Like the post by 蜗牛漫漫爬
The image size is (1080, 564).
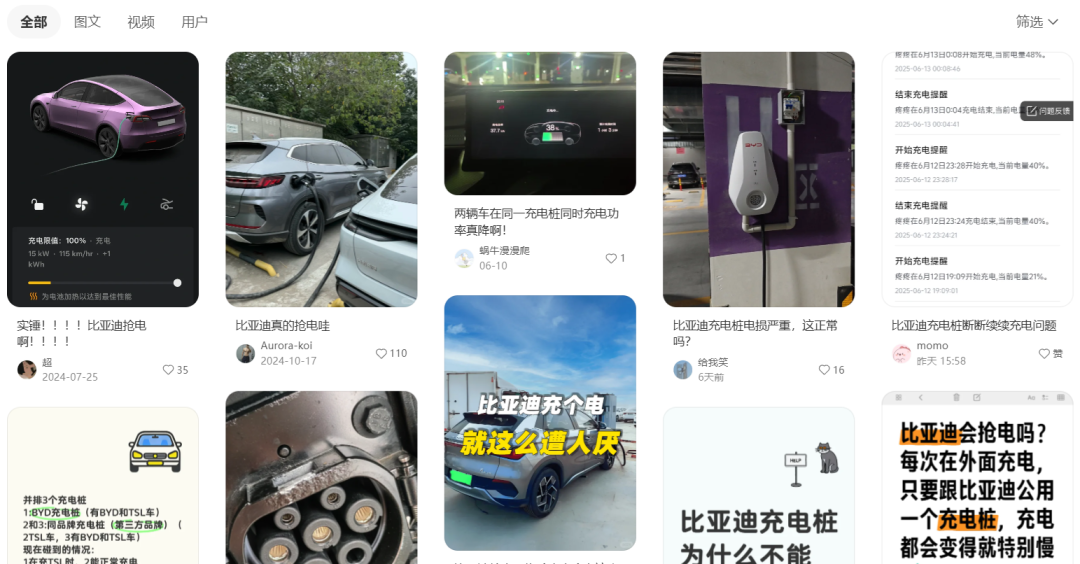(610, 258)
